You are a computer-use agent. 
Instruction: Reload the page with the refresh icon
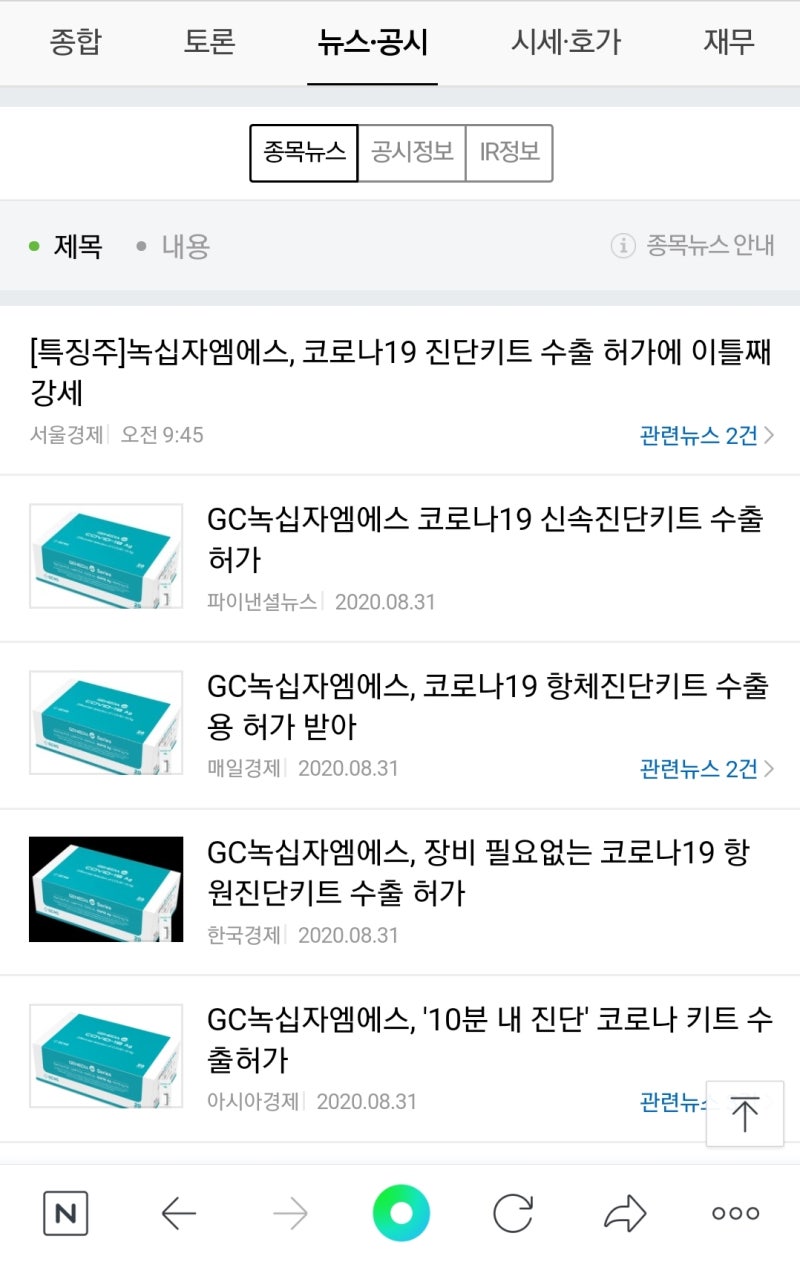pyautogui.click(x=513, y=1211)
